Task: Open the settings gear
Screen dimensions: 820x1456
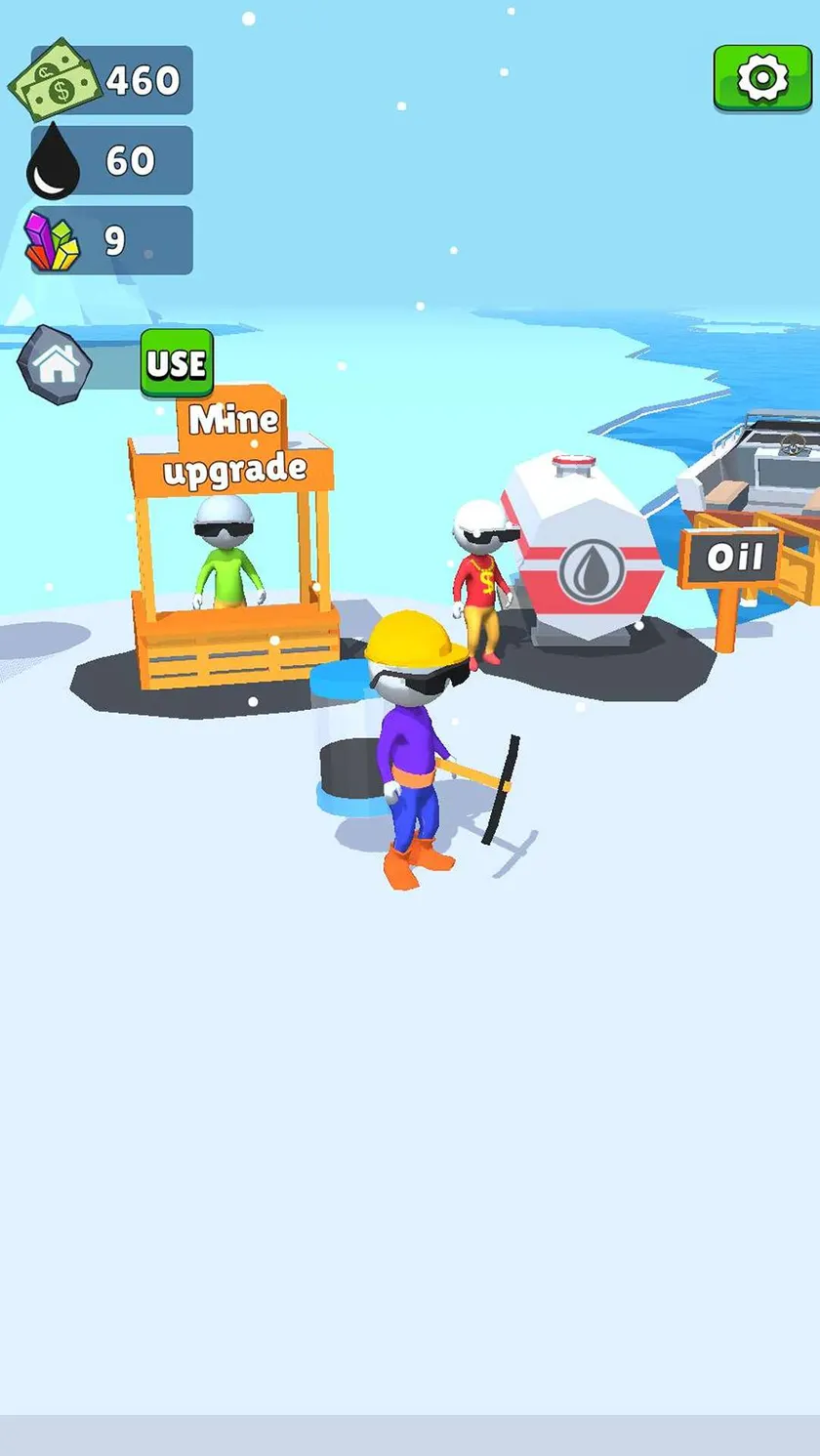Action: click(x=762, y=77)
